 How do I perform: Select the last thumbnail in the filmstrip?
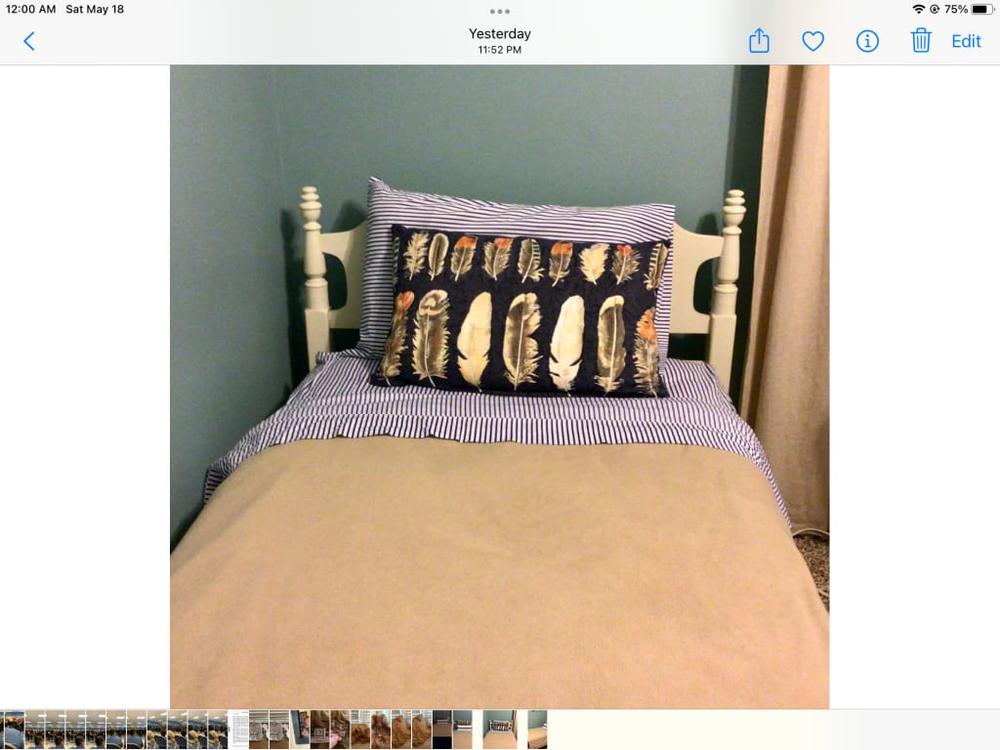(537, 729)
